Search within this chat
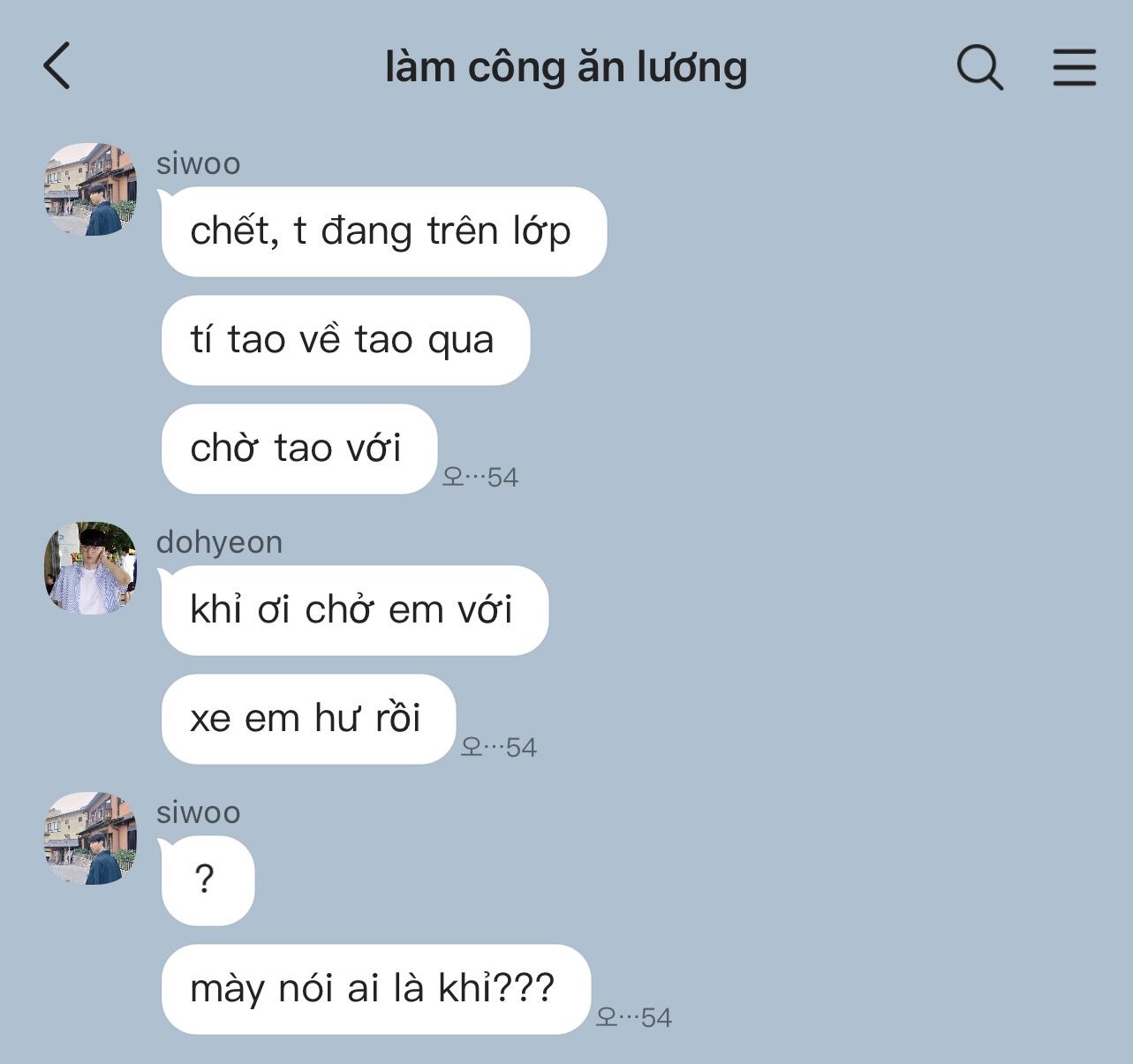Viewport: 1133px width, 1064px height. point(979,67)
